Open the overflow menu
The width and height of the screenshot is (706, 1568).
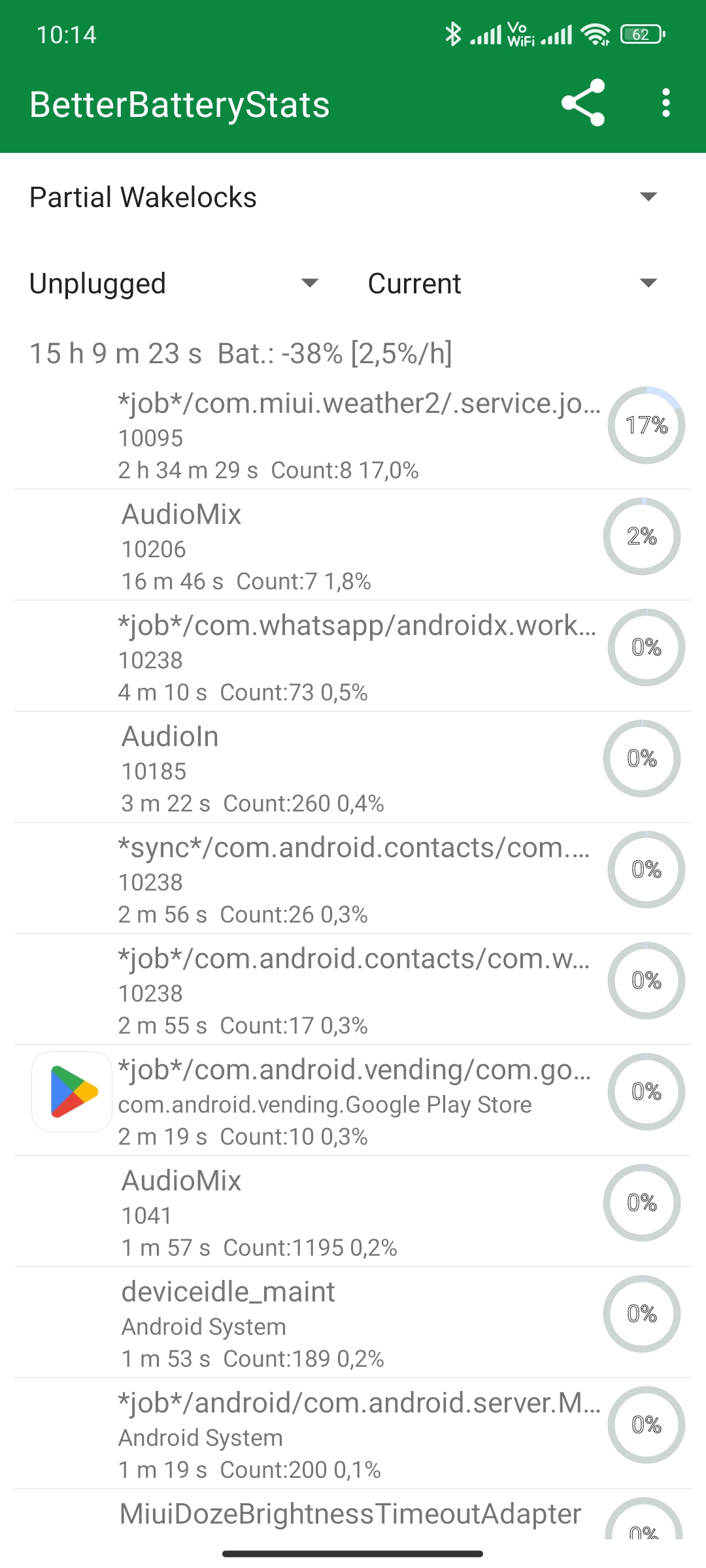(665, 103)
